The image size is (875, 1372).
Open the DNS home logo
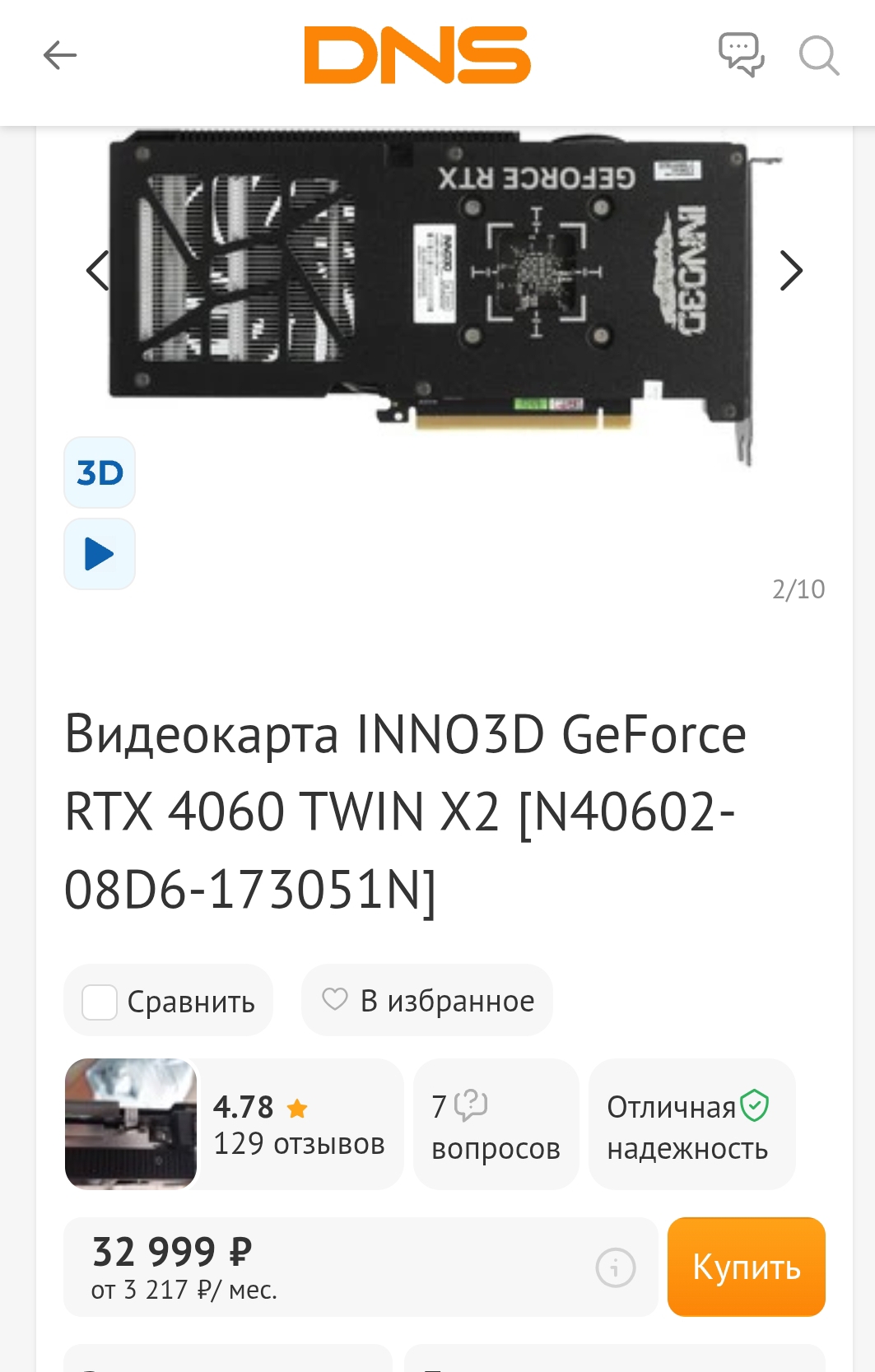(x=417, y=55)
